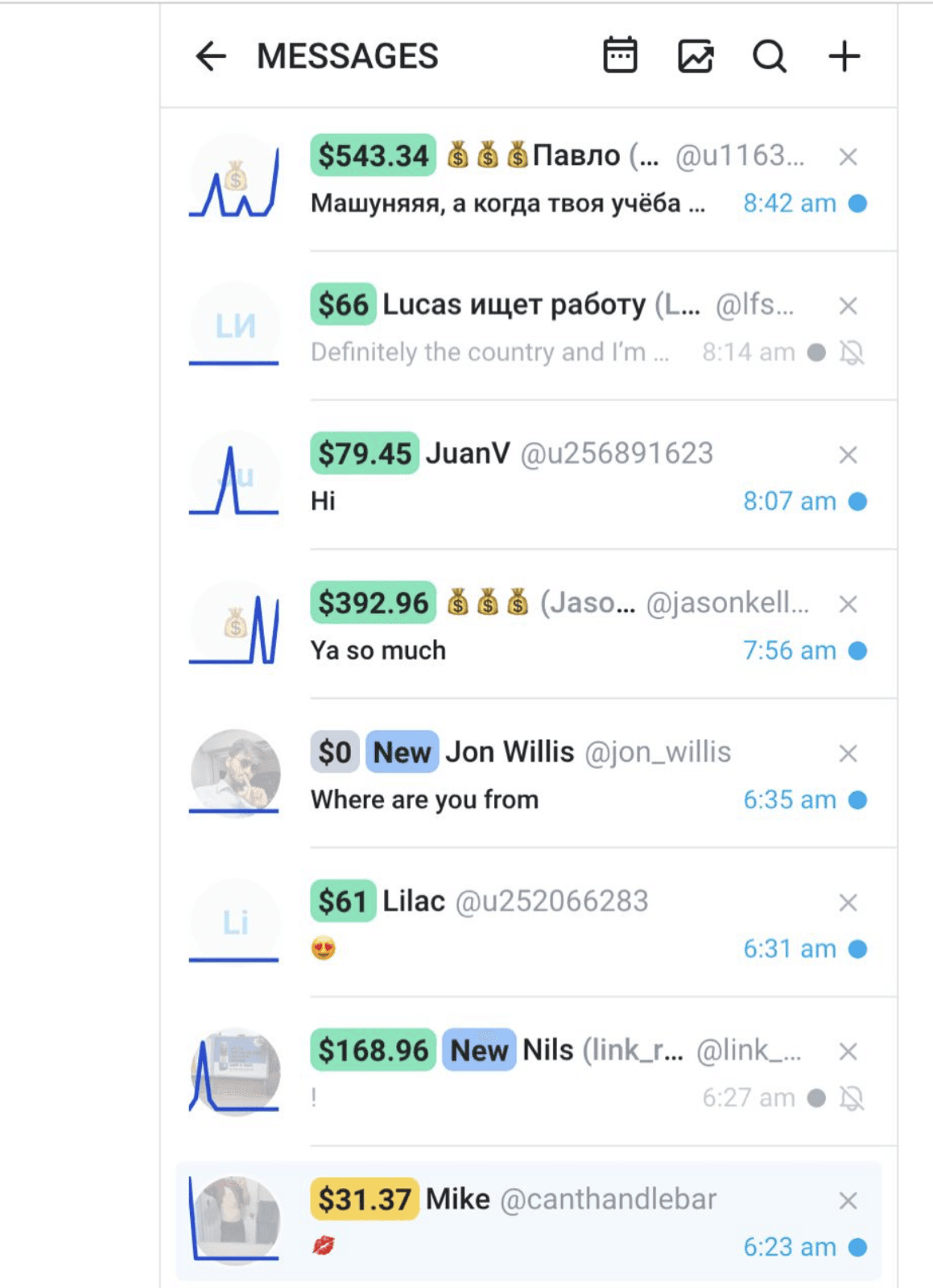Search messages with magnifier icon
This screenshot has height=1288, width=933.
[770, 56]
